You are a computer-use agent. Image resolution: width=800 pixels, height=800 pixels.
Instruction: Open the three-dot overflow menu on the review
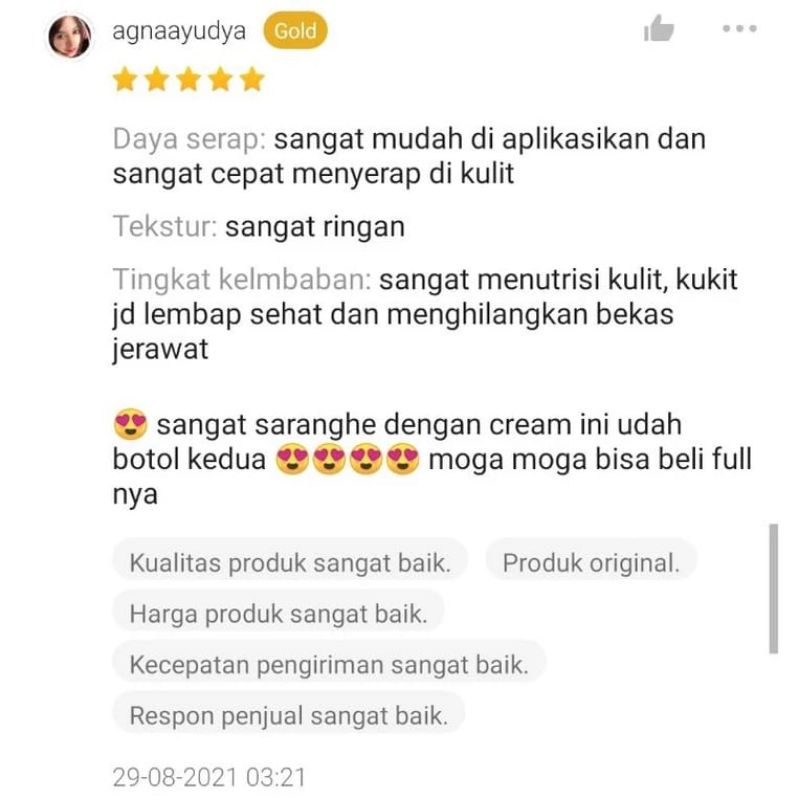(739, 29)
